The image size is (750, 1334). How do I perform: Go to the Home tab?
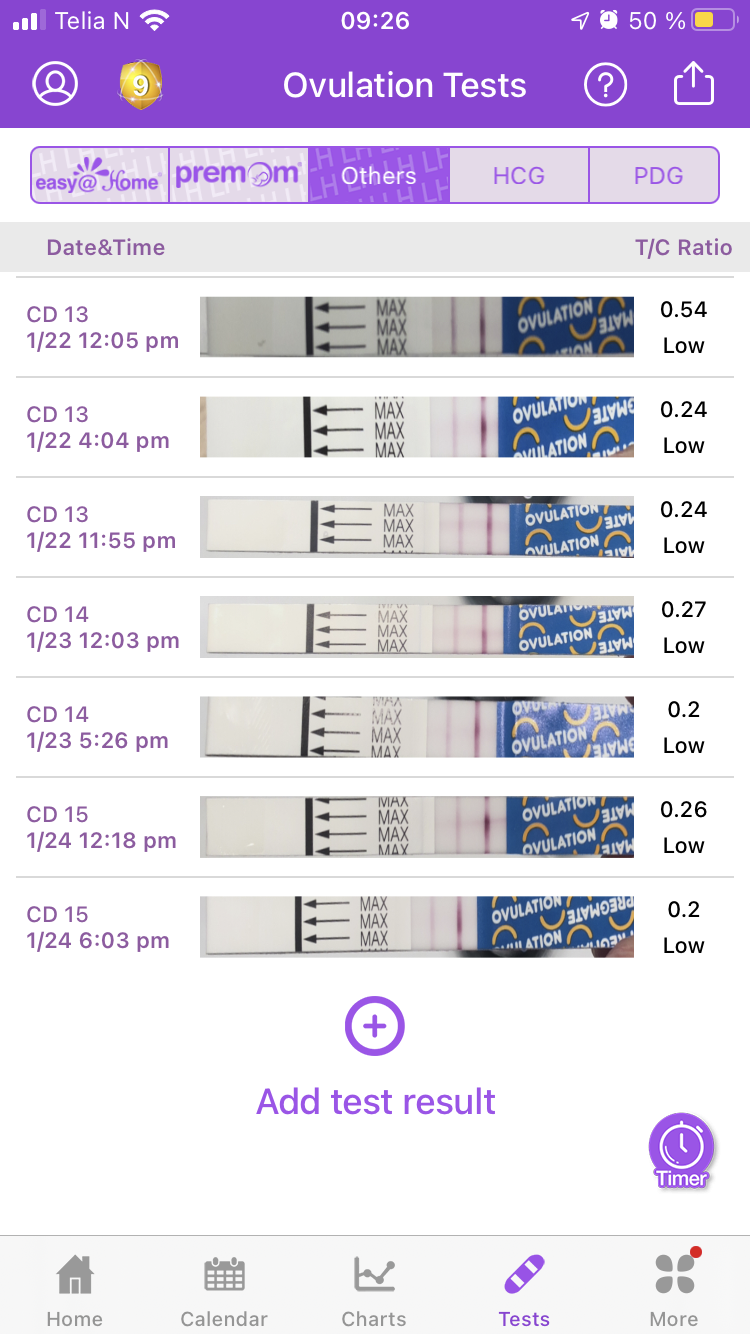click(75, 1291)
